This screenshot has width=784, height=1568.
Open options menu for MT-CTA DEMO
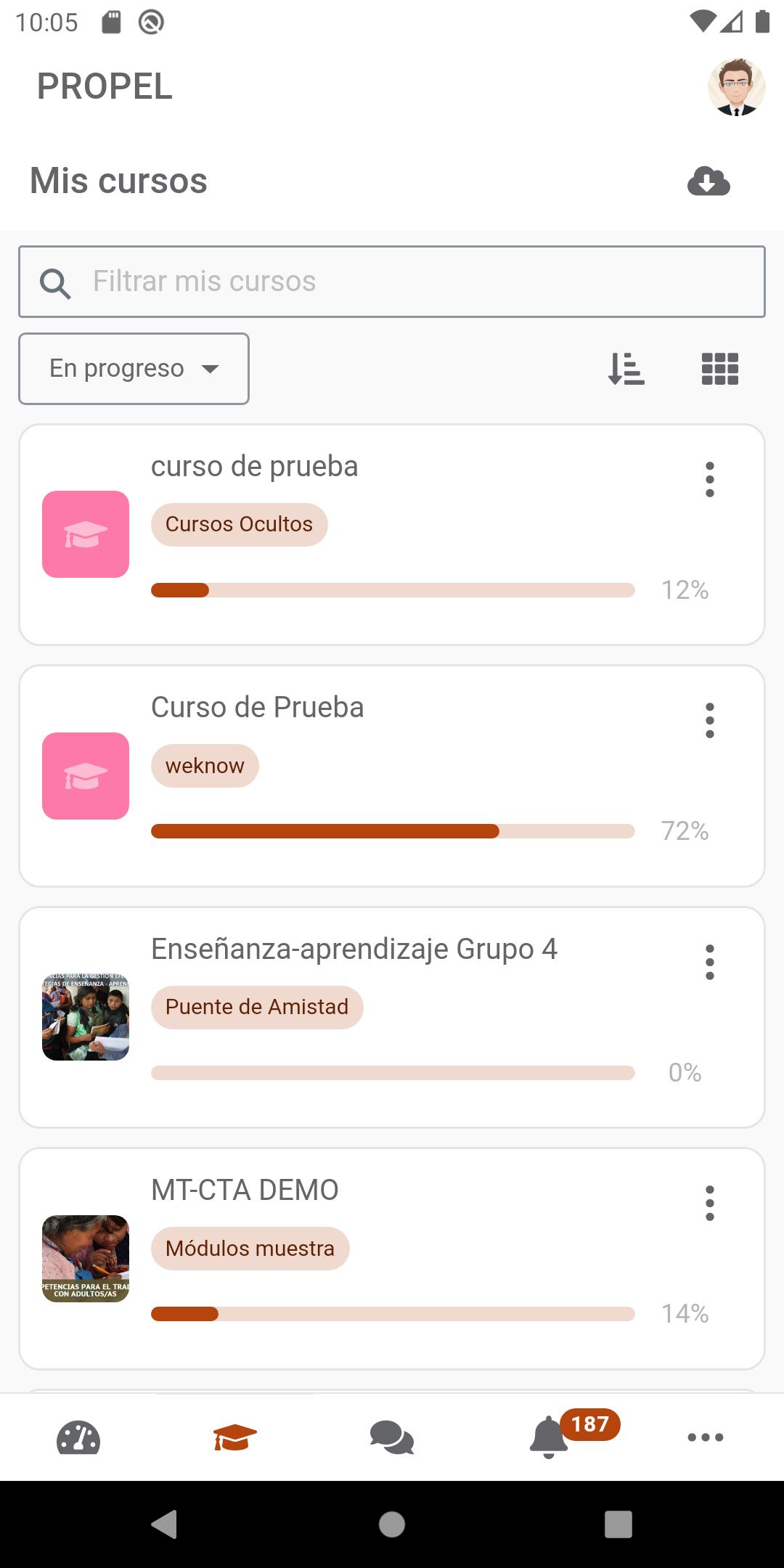[710, 1204]
